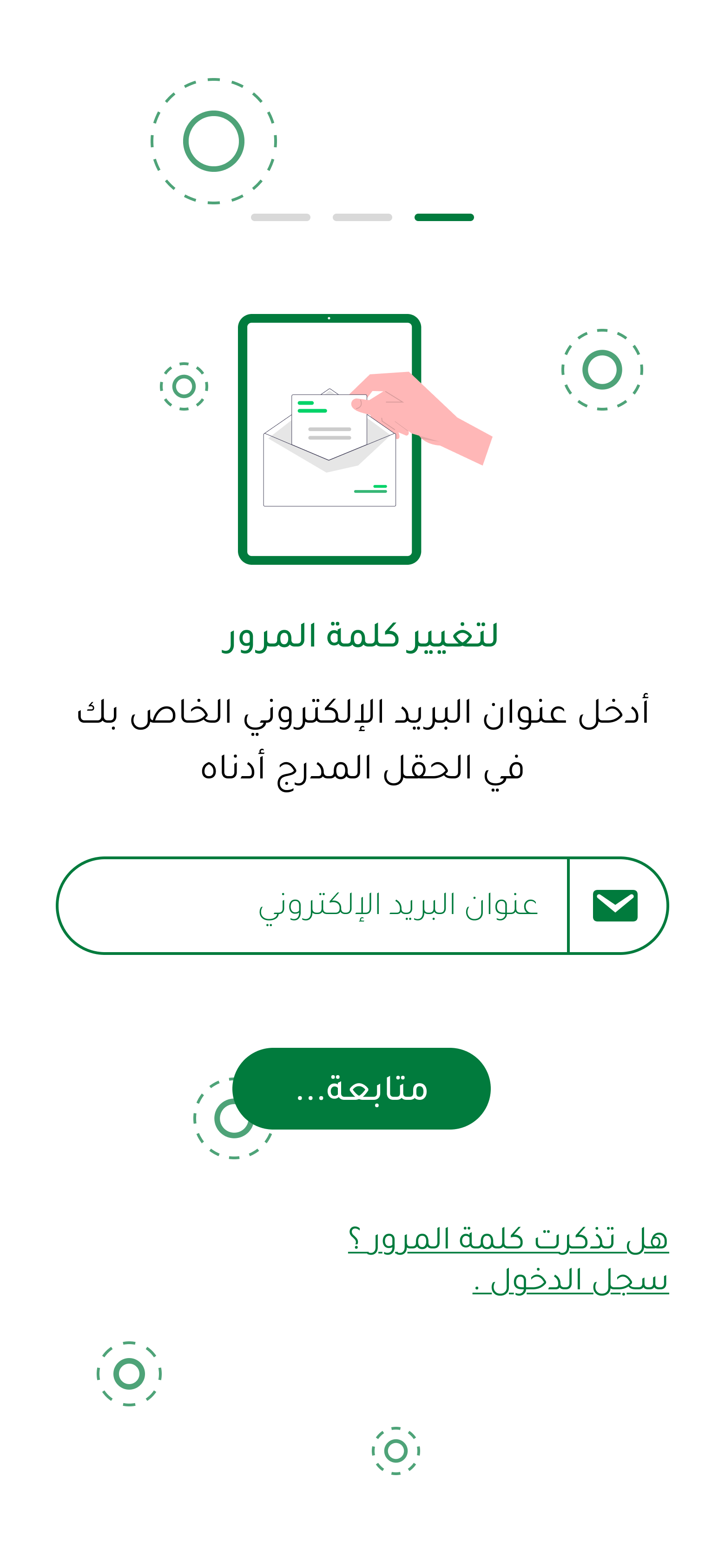Image resolution: width=725 pixels, height=1568 pixels.
Task: Tap the متابعة continue button
Action: pos(362,1089)
